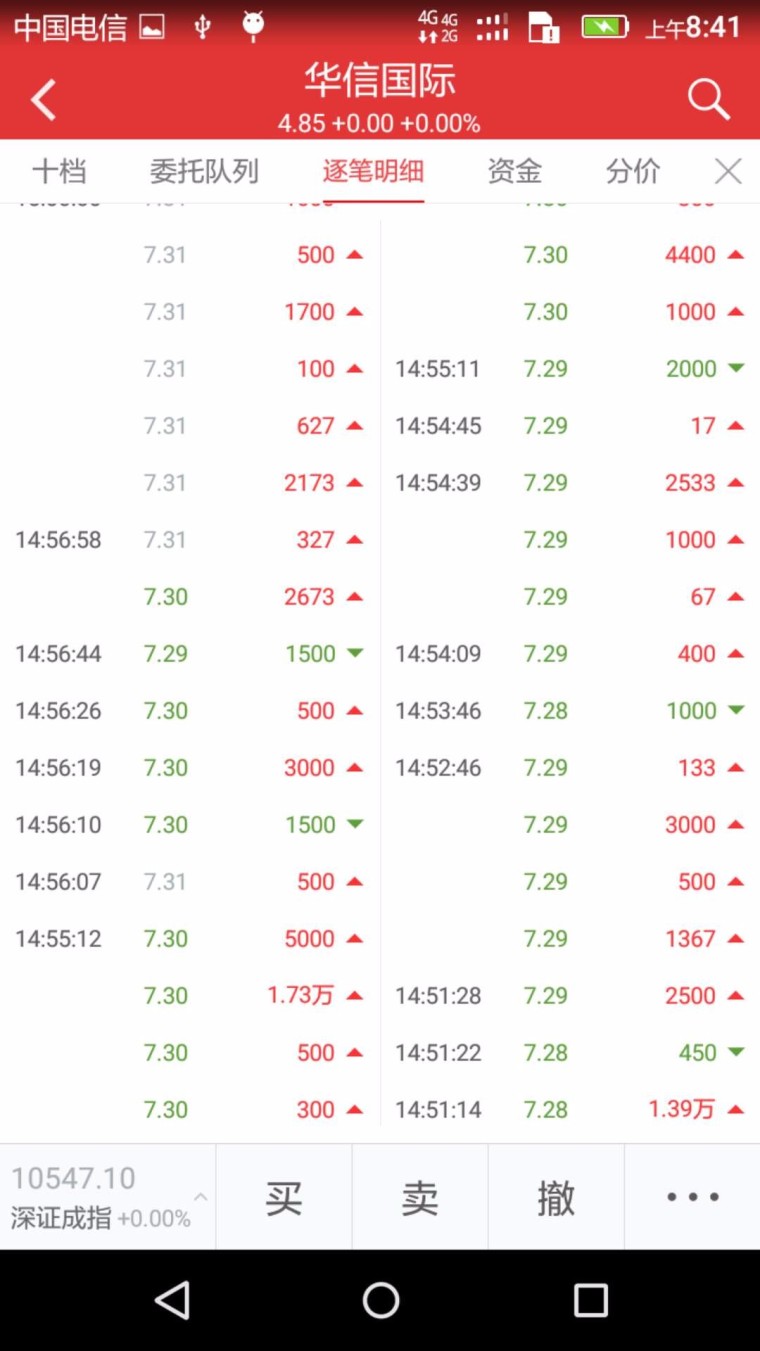Tap the 买 buy button
760x1351 pixels.
(284, 1197)
